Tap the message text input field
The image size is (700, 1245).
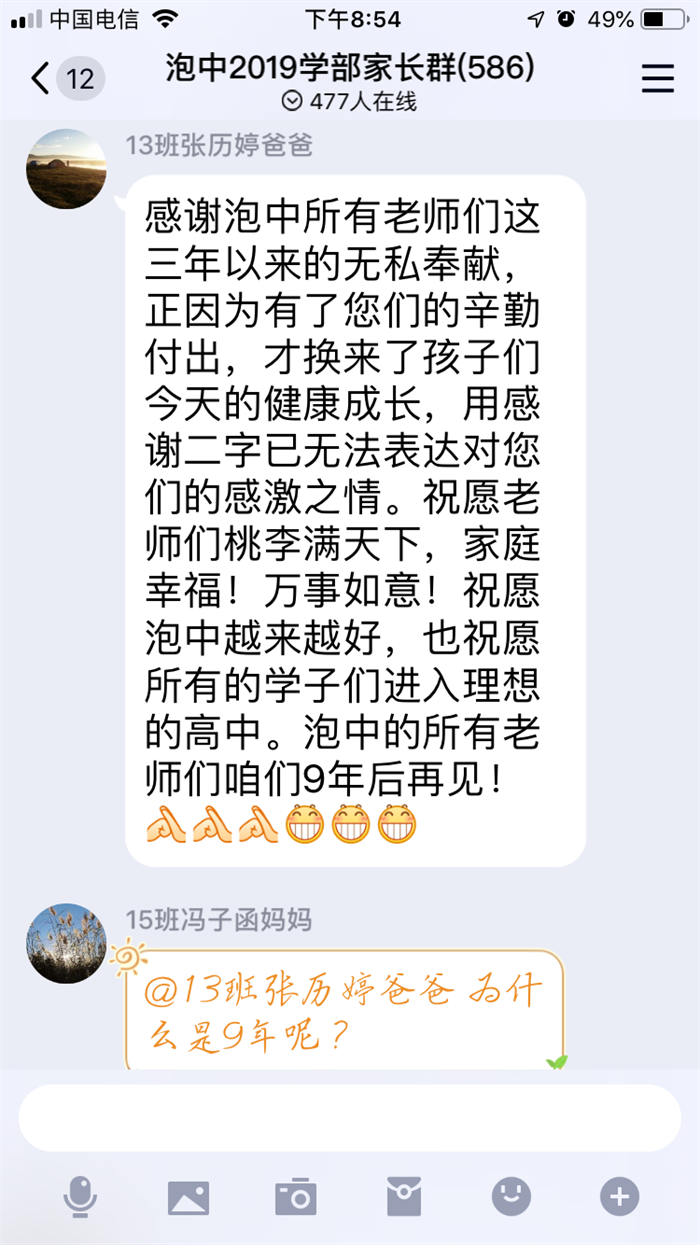[x=349, y=1117]
